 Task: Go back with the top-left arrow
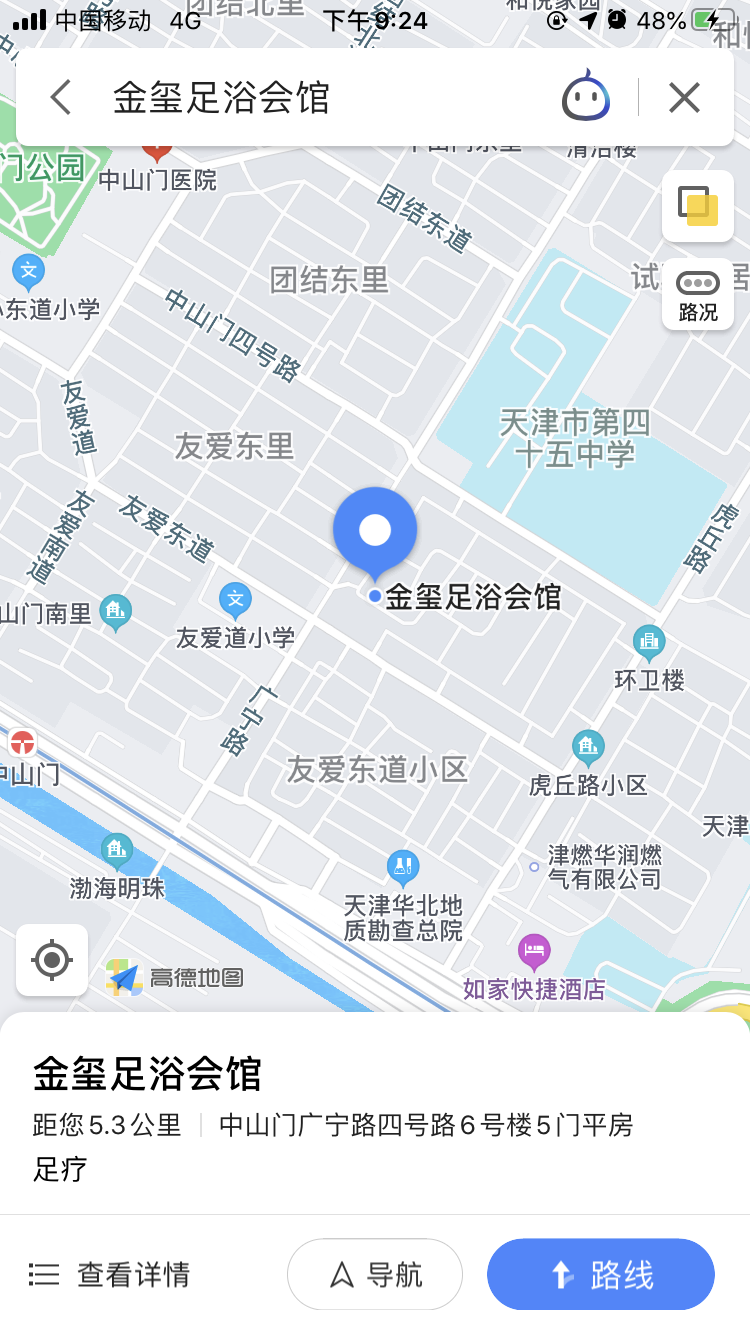[61, 98]
